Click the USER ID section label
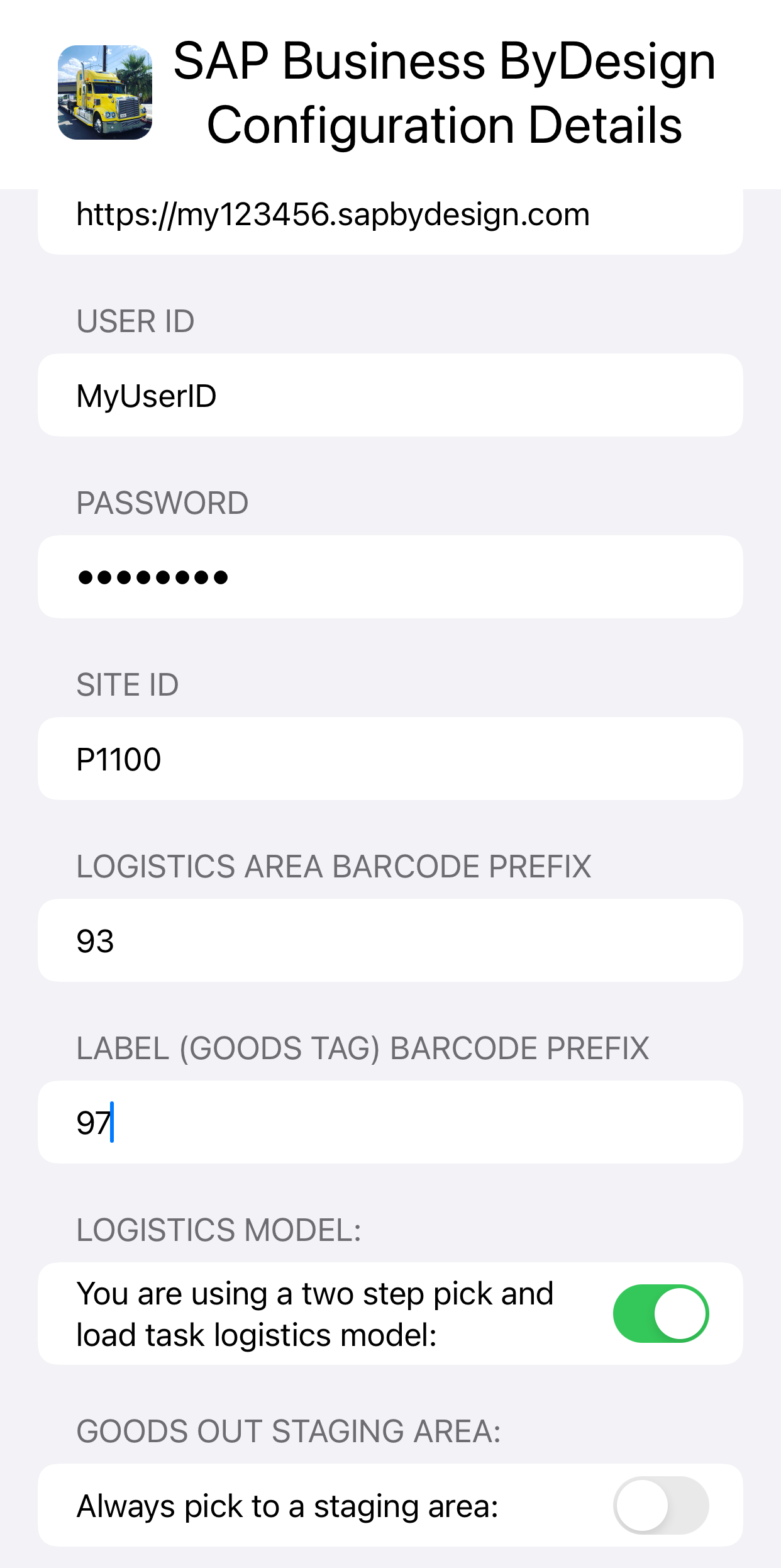 click(x=136, y=321)
